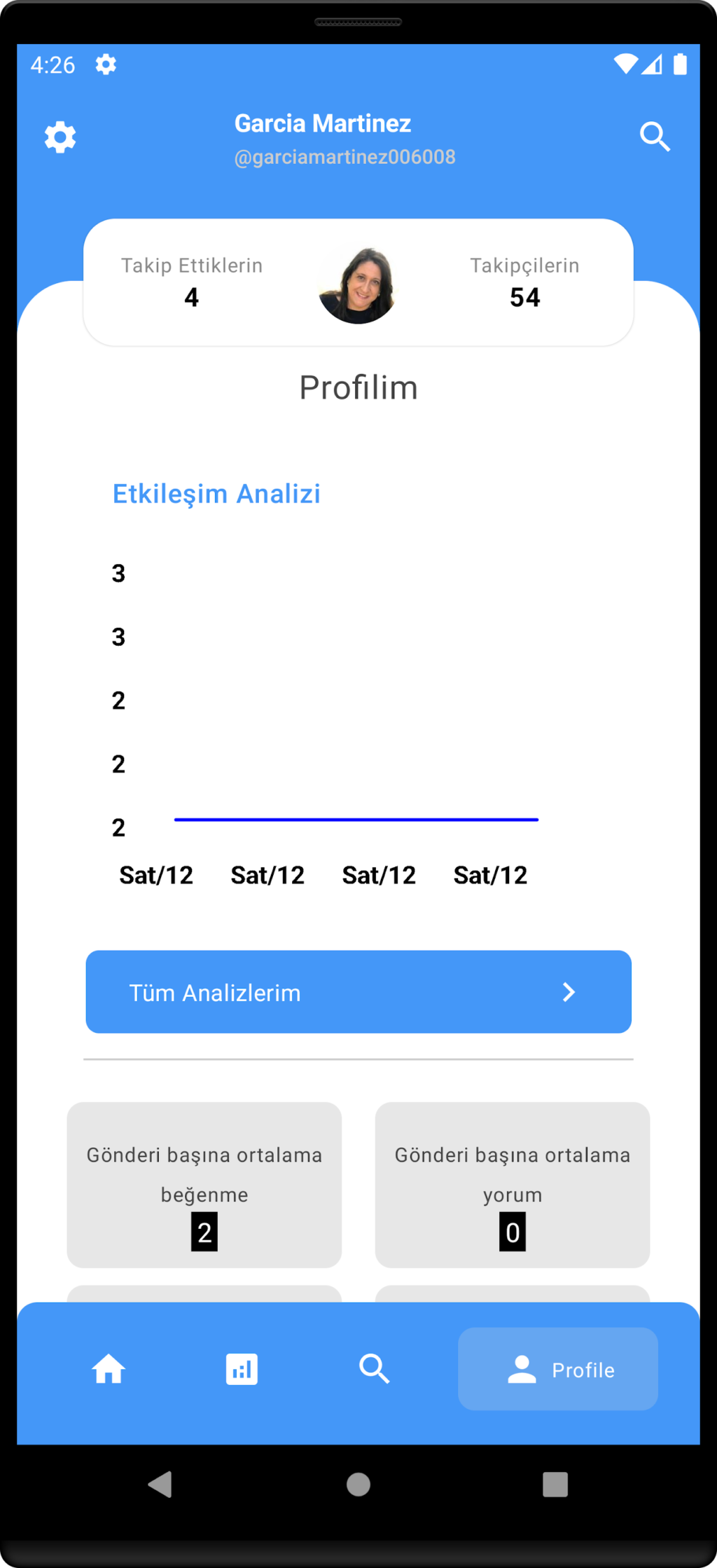The width and height of the screenshot is (717, 1568).
Task: View the Takipçilerin followers list
Action: 524,282
